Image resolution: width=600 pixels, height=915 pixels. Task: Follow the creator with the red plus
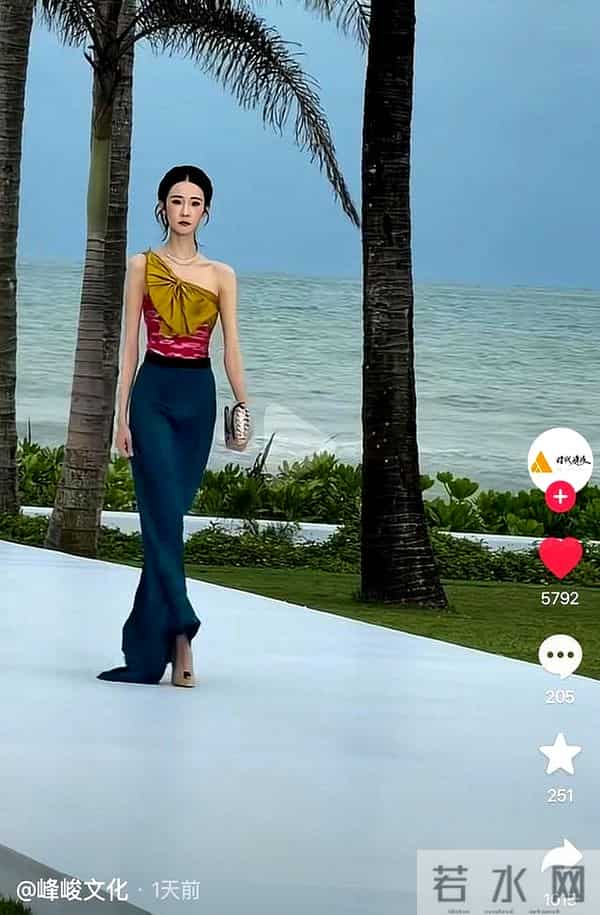[x=560, y=496]
